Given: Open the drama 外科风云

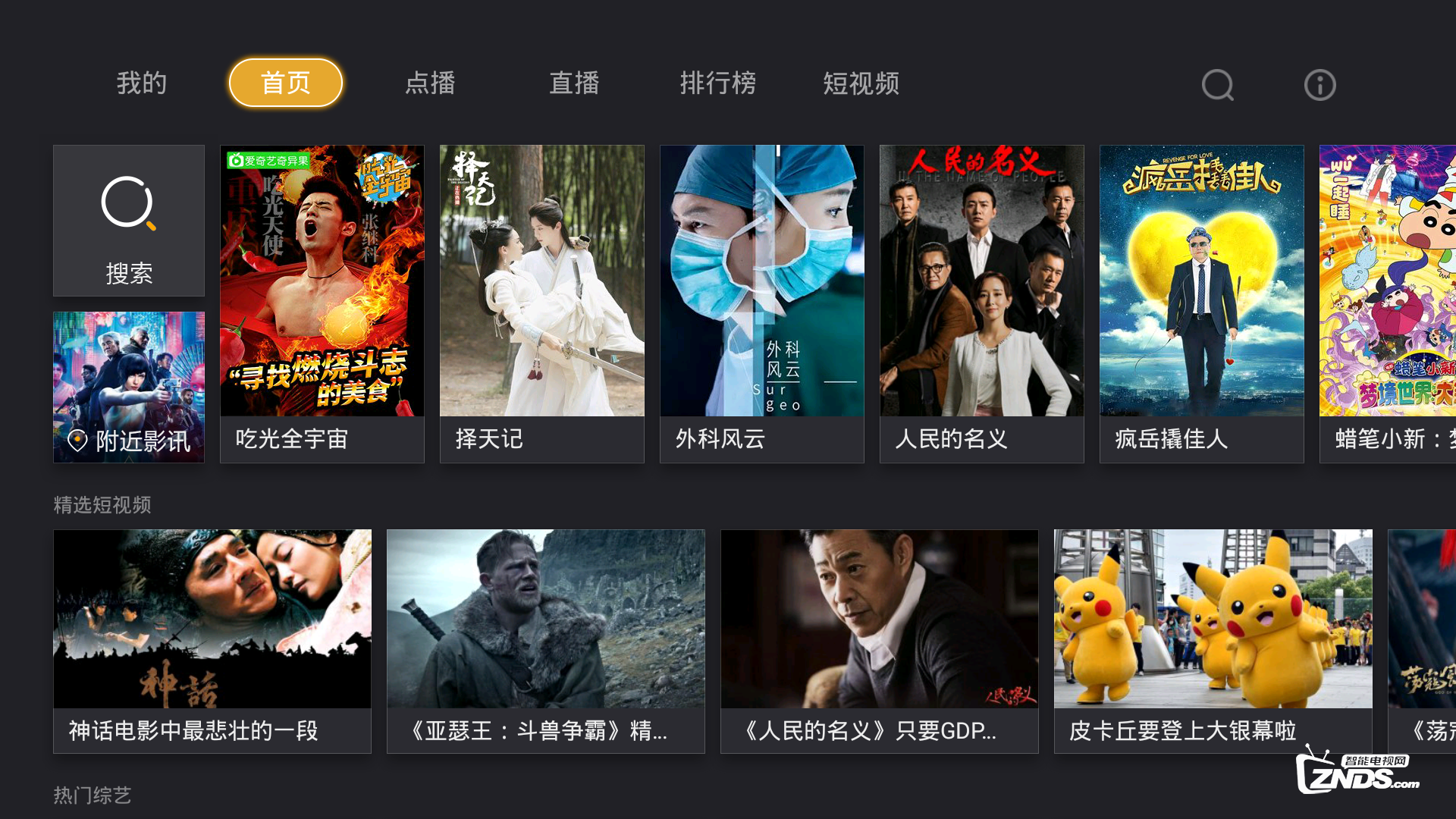Looking at the screenshot, I should [762, 303].
